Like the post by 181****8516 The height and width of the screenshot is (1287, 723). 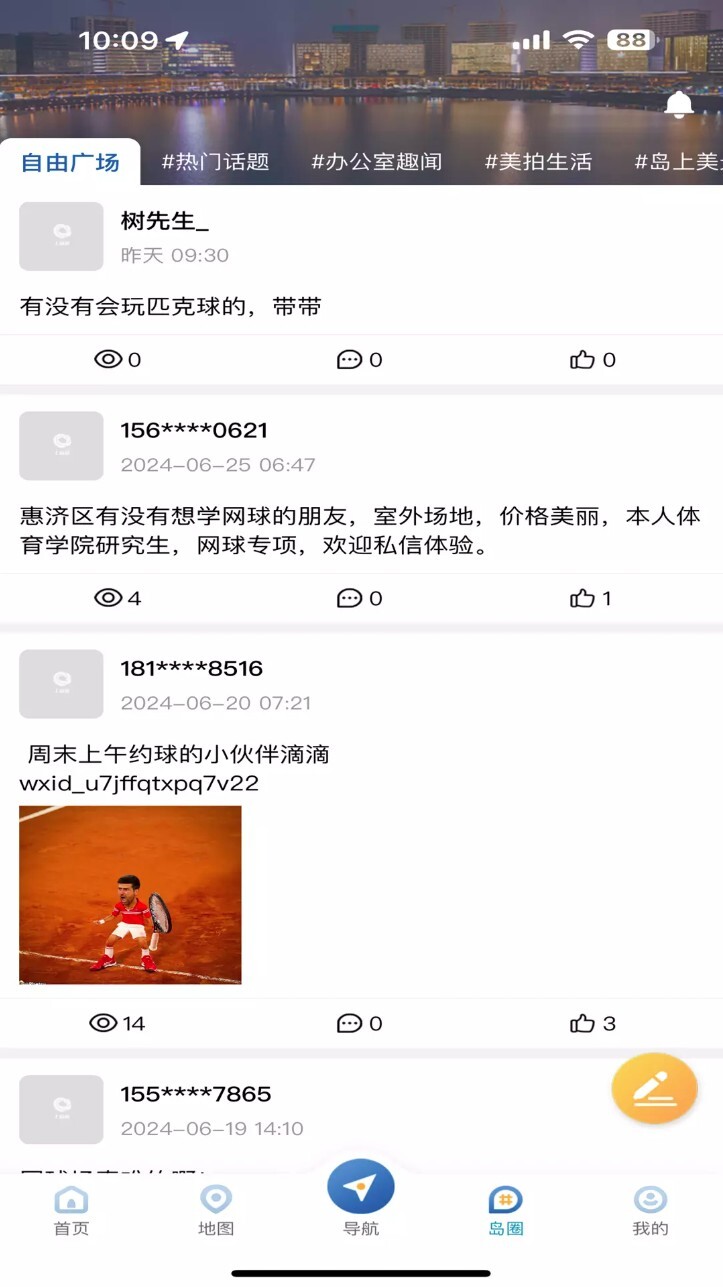click(593, 1023)
